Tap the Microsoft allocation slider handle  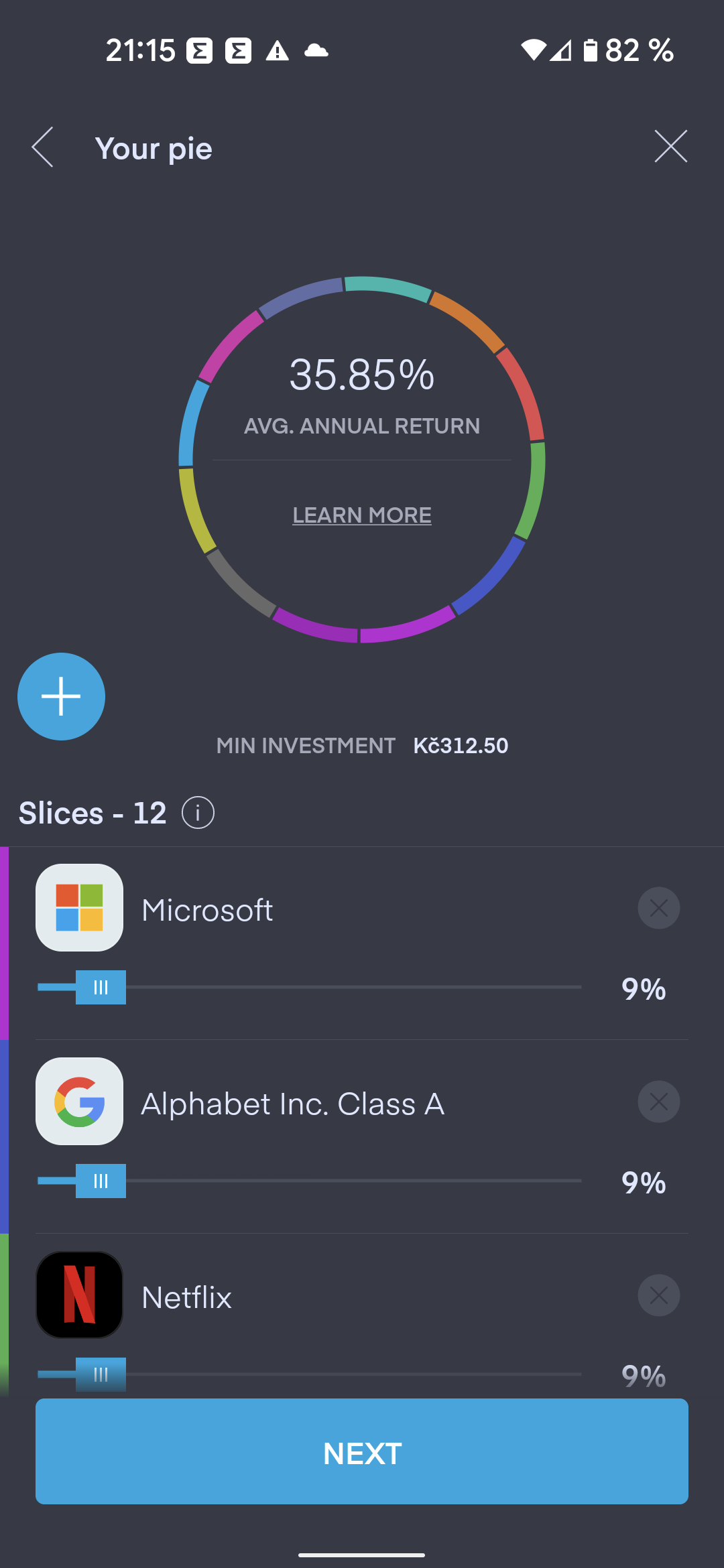[x=101, y=987]
